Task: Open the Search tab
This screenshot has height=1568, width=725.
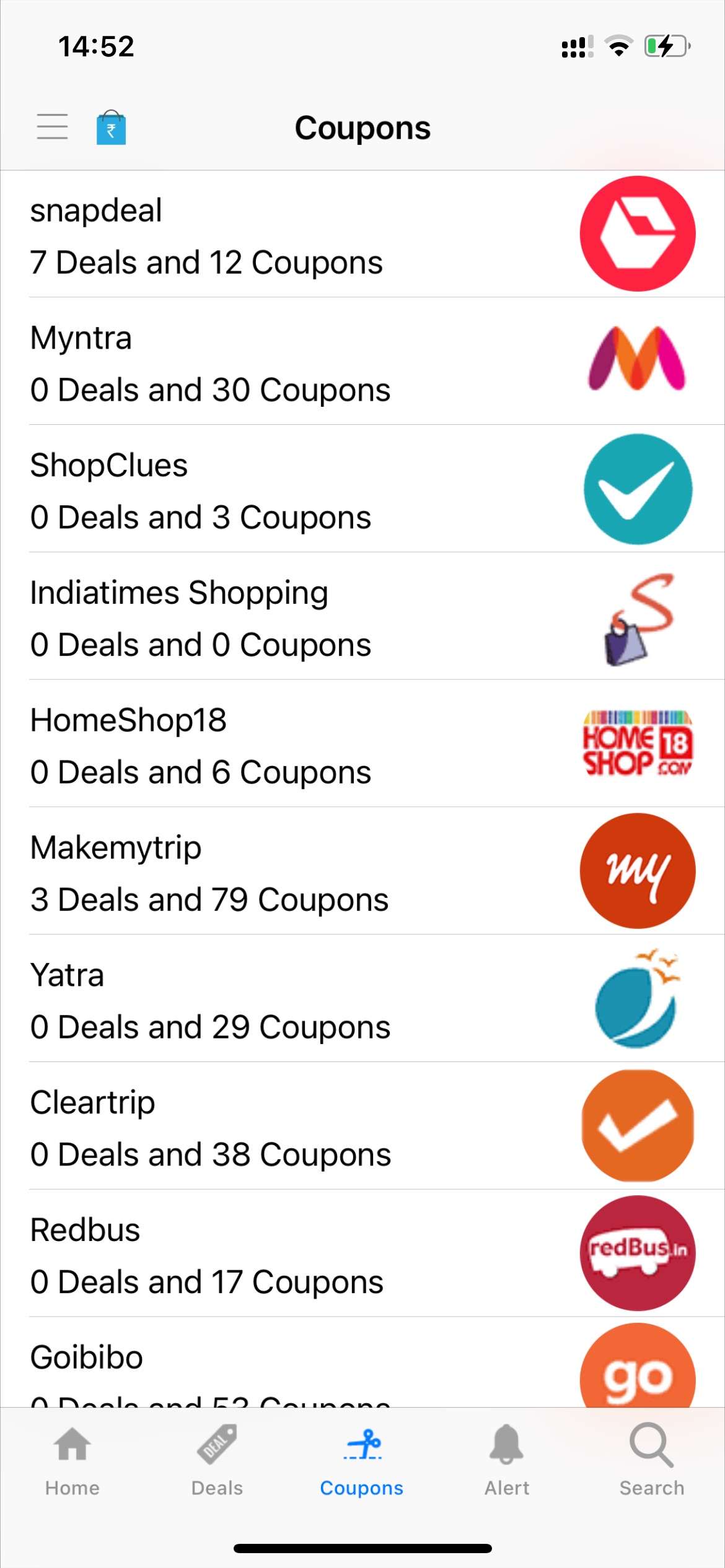Action: (x=652, y=1460)
